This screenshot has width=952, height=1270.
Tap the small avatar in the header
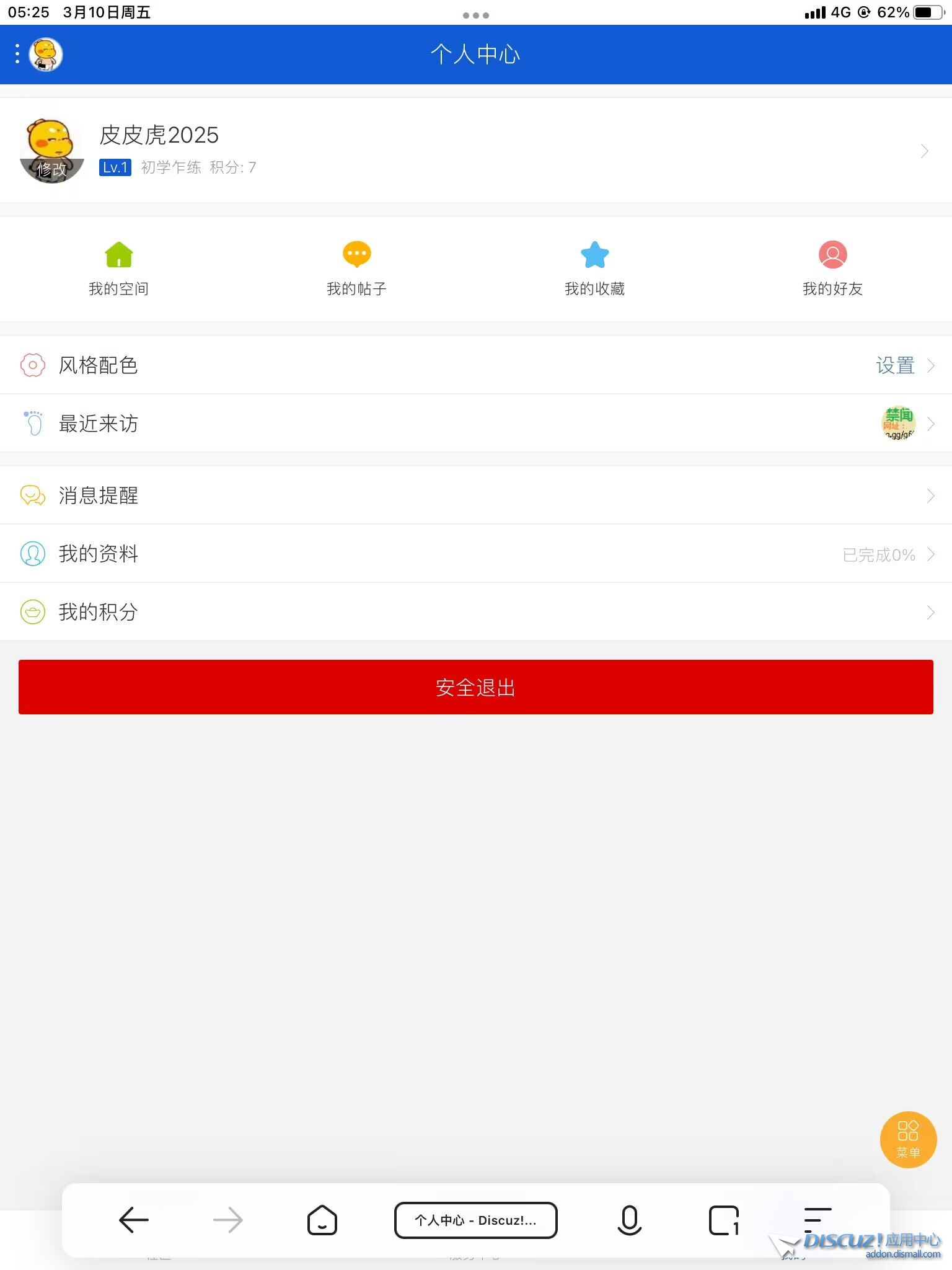46,55
